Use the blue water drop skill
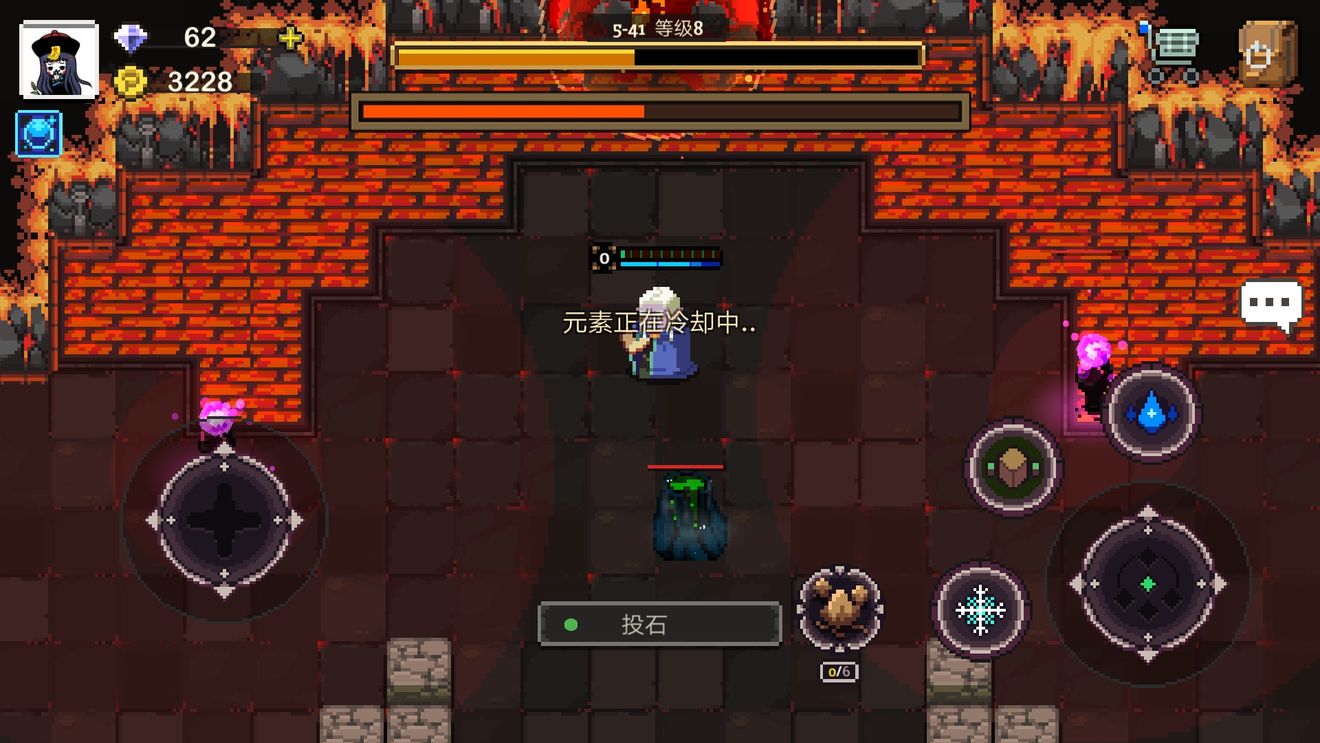This screenshot has height=743, width=1320. (x=1151, y=412)
